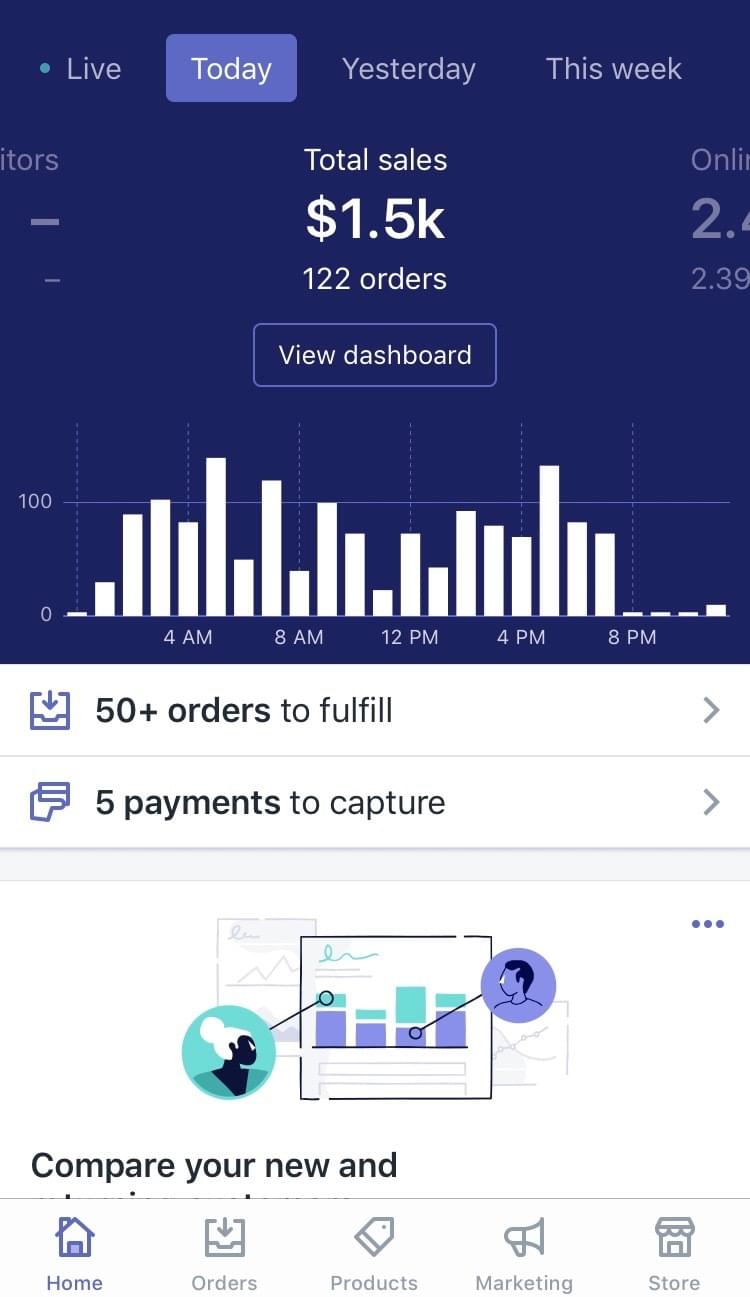The image size is (750, 1297).
Task: Go to the Home tab
Action: click(75, 1253)
